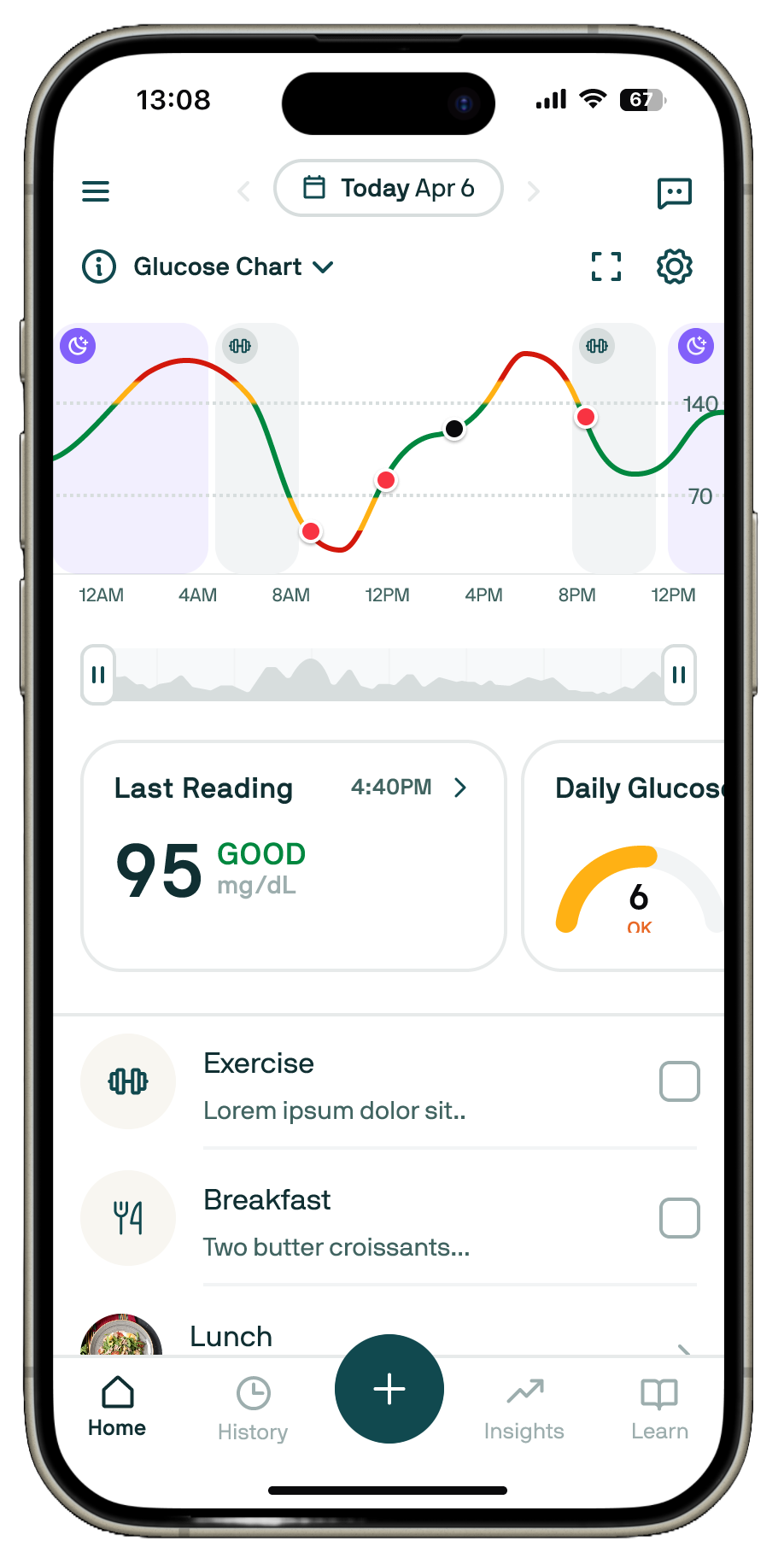
Task: Switch to the Learn tab
Action: (659, 1408)
